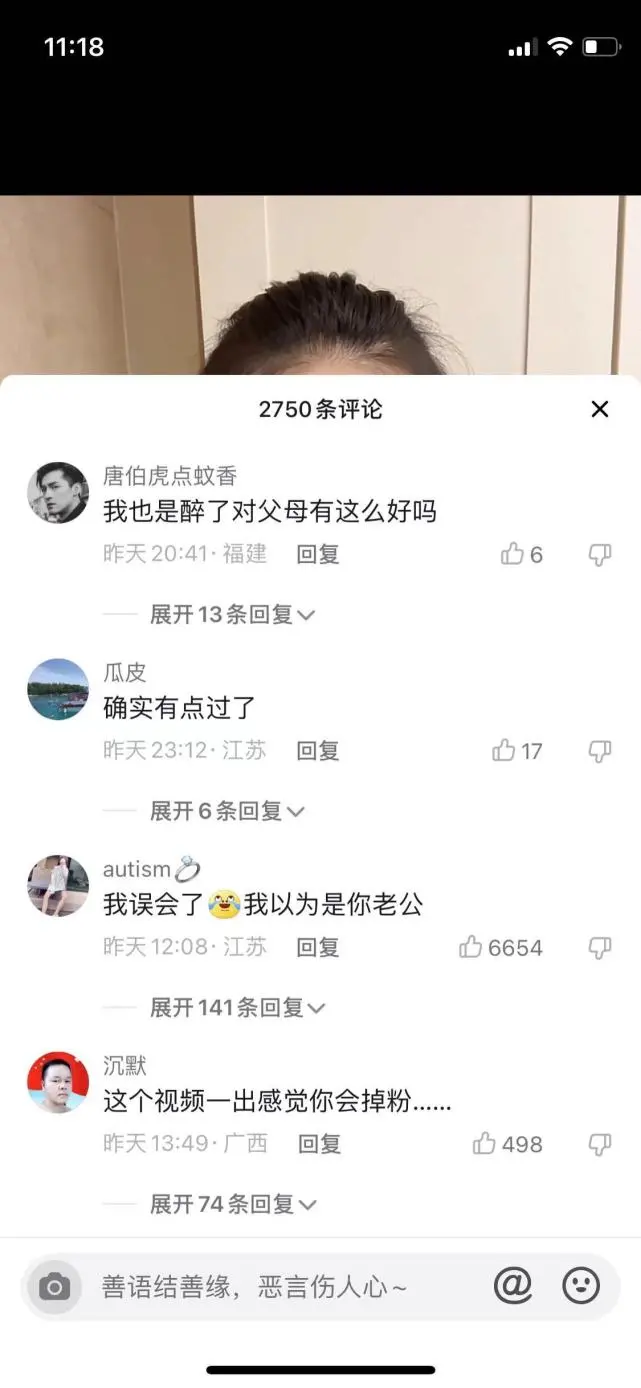This screenshot has height=1388, width=641.
Task: Dislike autism's comment
Action: (599, 947)
